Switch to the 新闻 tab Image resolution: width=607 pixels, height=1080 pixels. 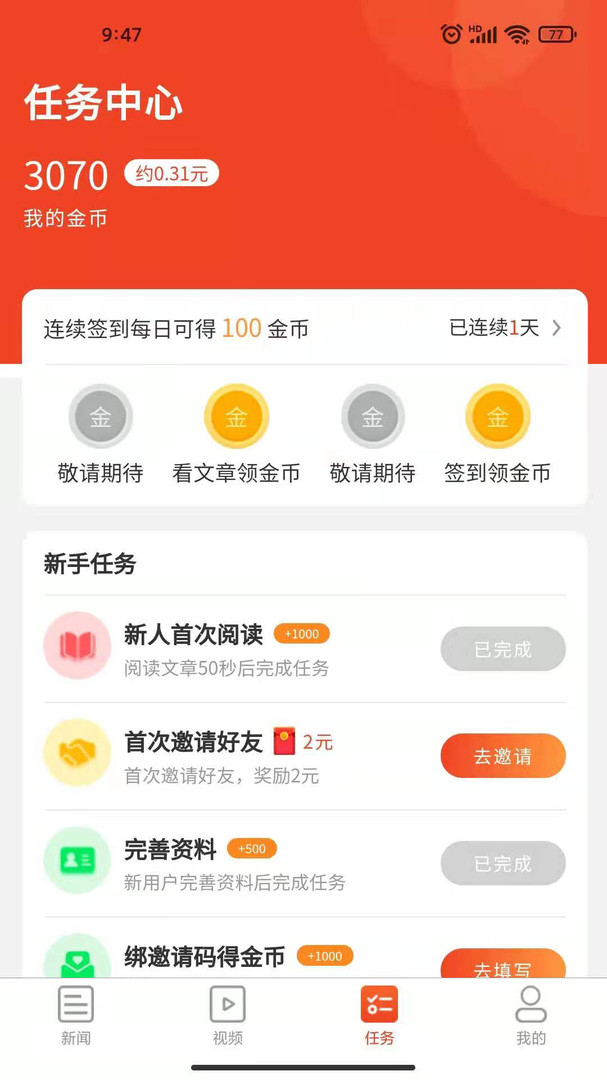[x=76, y=1016]
